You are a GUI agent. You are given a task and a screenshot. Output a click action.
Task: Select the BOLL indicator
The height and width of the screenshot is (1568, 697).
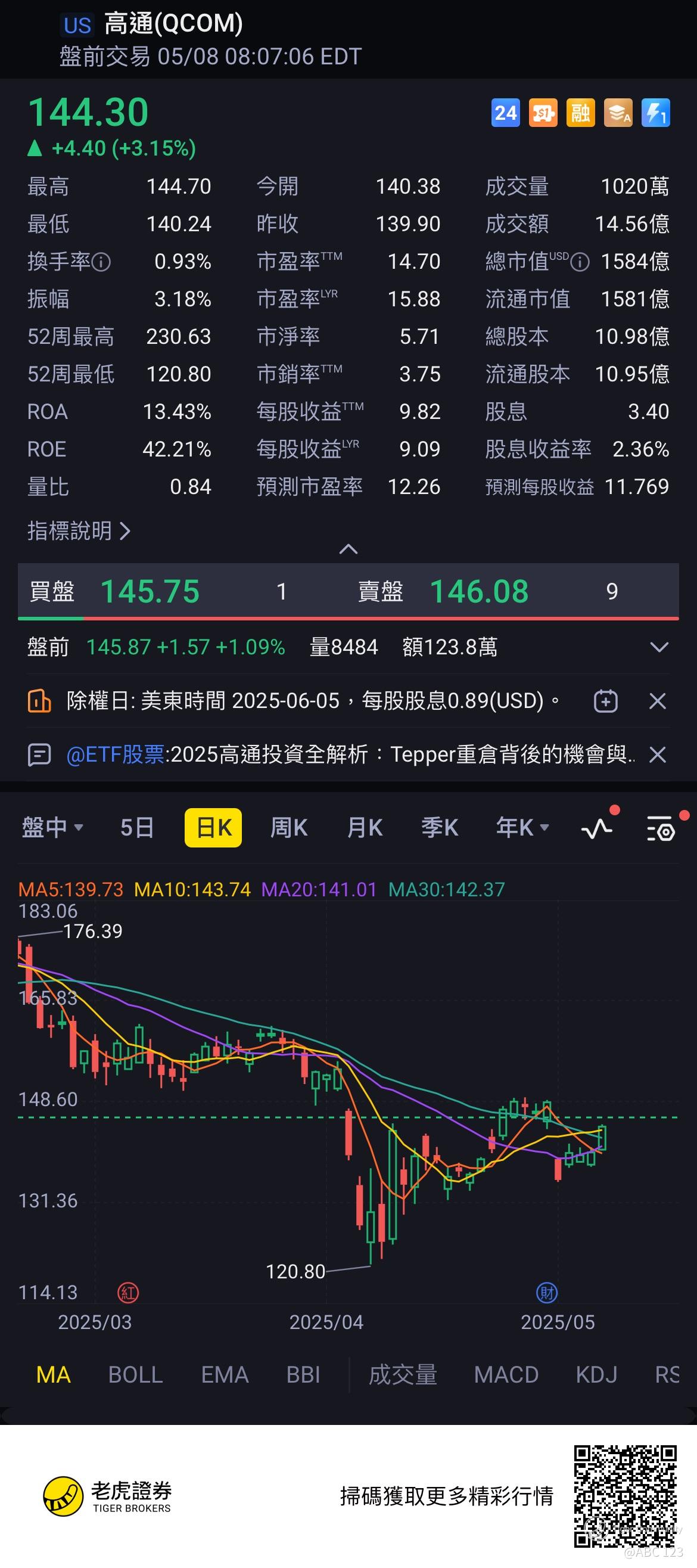pos(136,1374)
